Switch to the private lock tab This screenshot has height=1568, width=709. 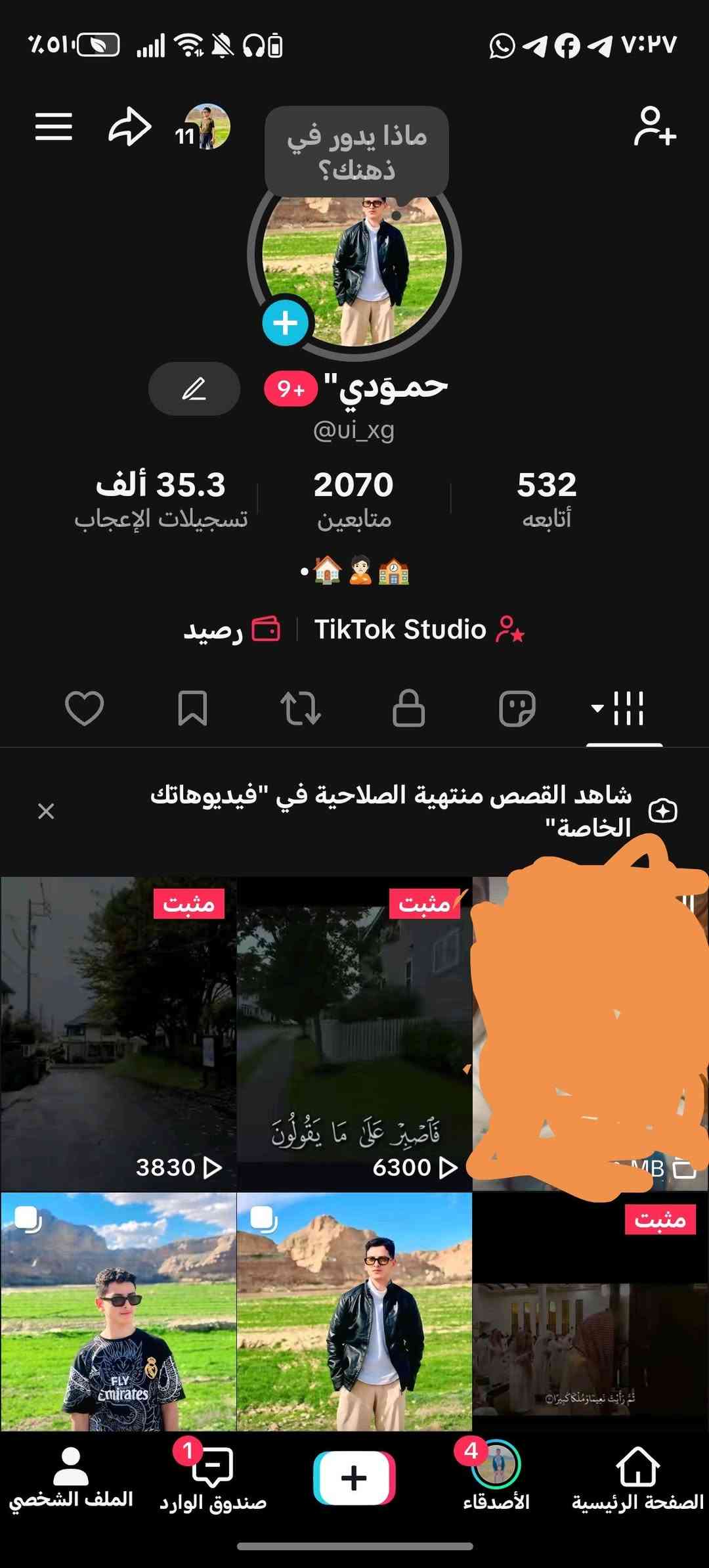coord(408,708)
